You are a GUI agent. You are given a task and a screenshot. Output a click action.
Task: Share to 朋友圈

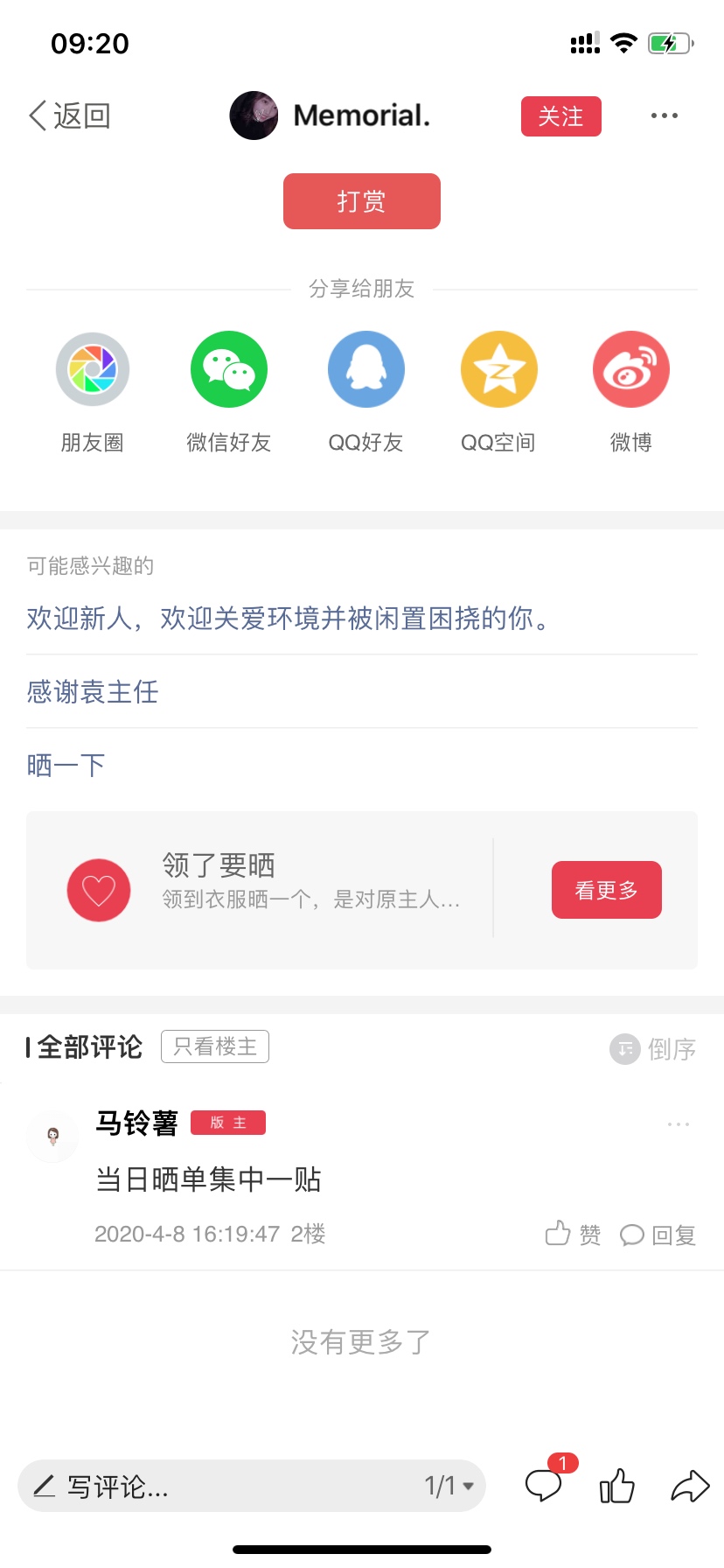pos(93,392)
